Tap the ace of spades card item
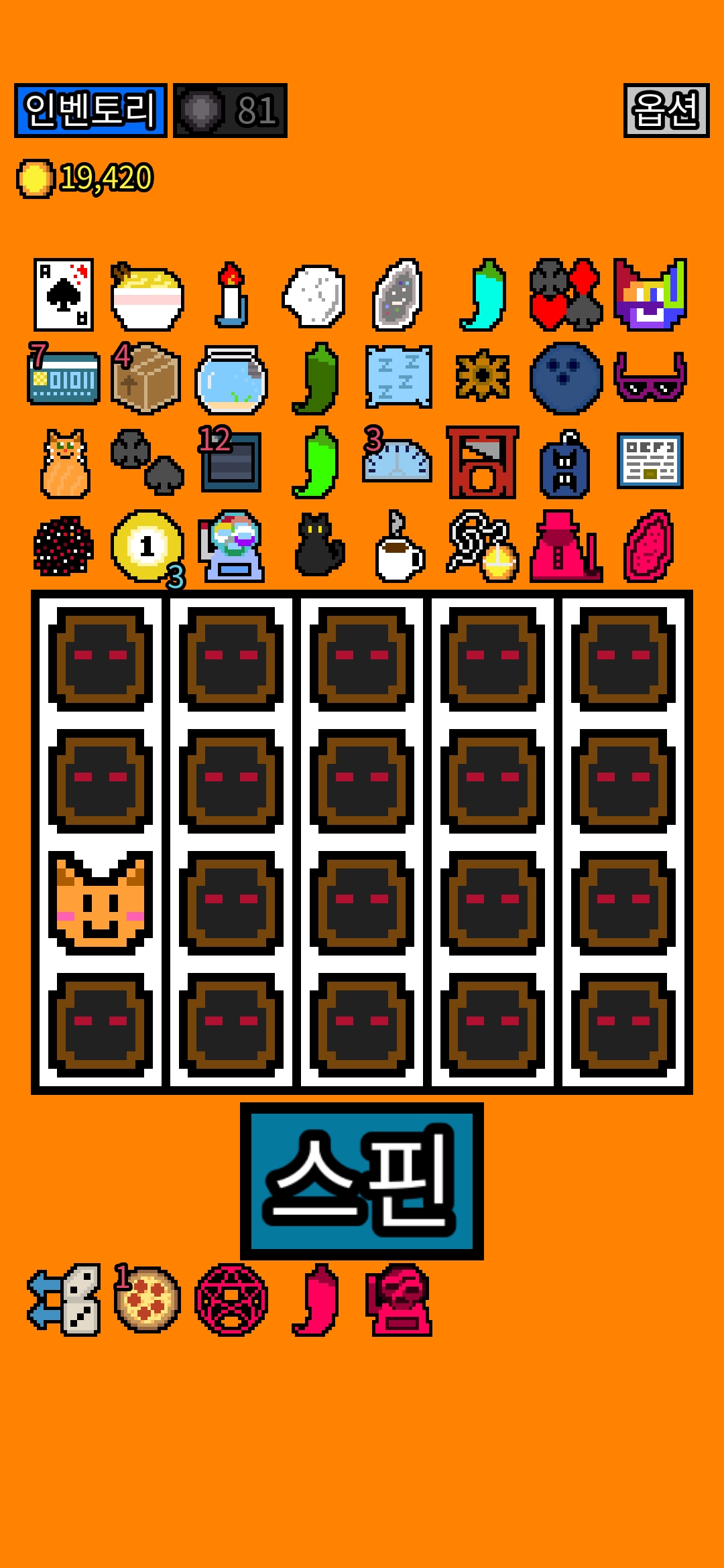This screenshot has height=1568, width=724. (x=64, y=295)
